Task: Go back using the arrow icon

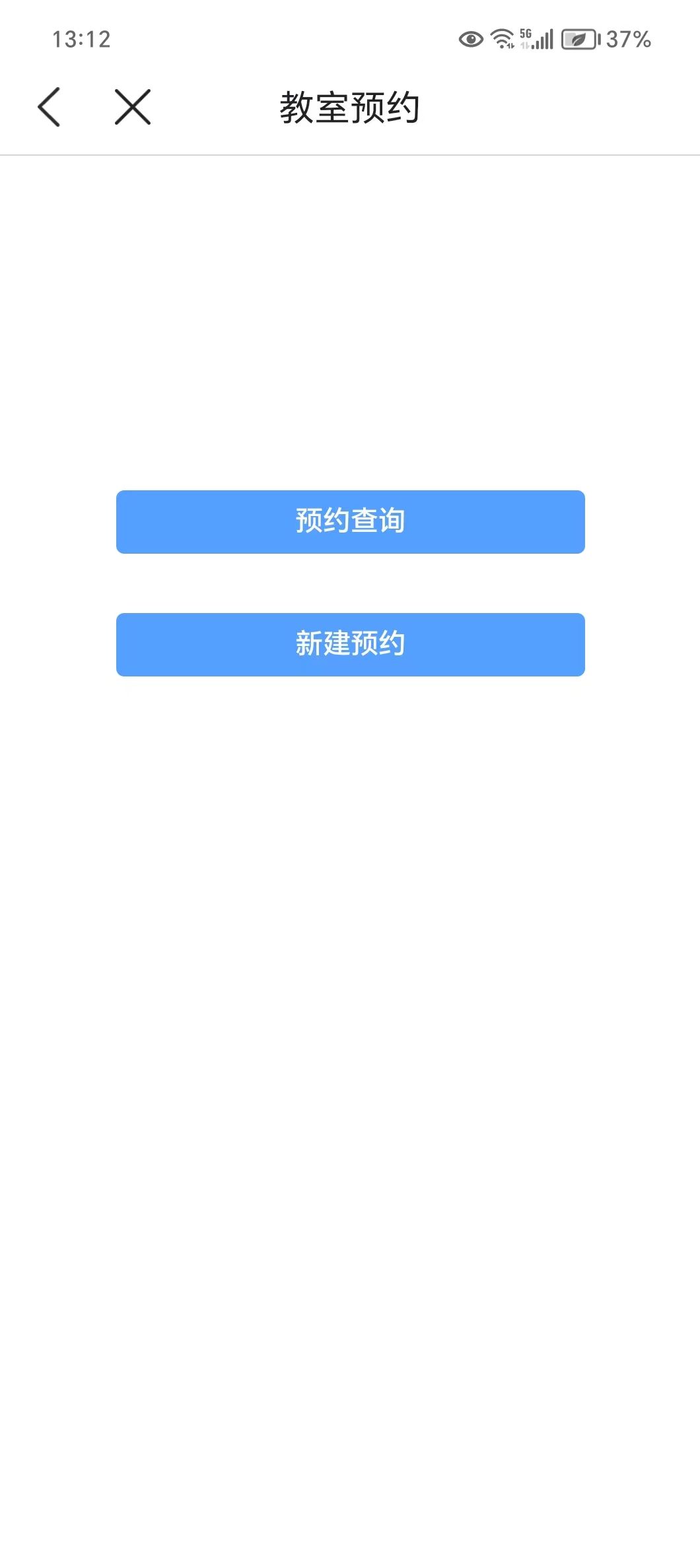Action: (50, 107)
